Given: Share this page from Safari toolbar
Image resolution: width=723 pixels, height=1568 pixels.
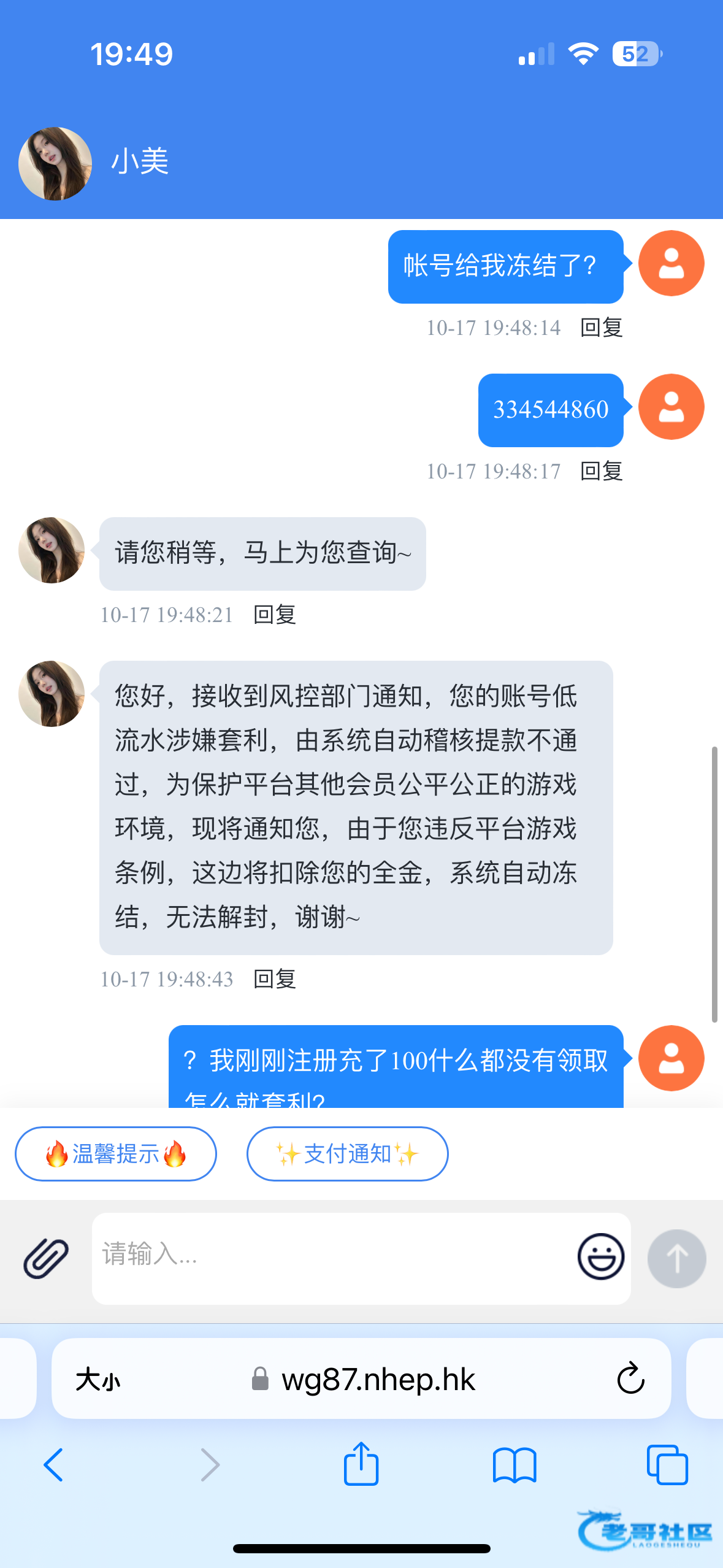Looking at the screenshot, I should pos(361,1464).
